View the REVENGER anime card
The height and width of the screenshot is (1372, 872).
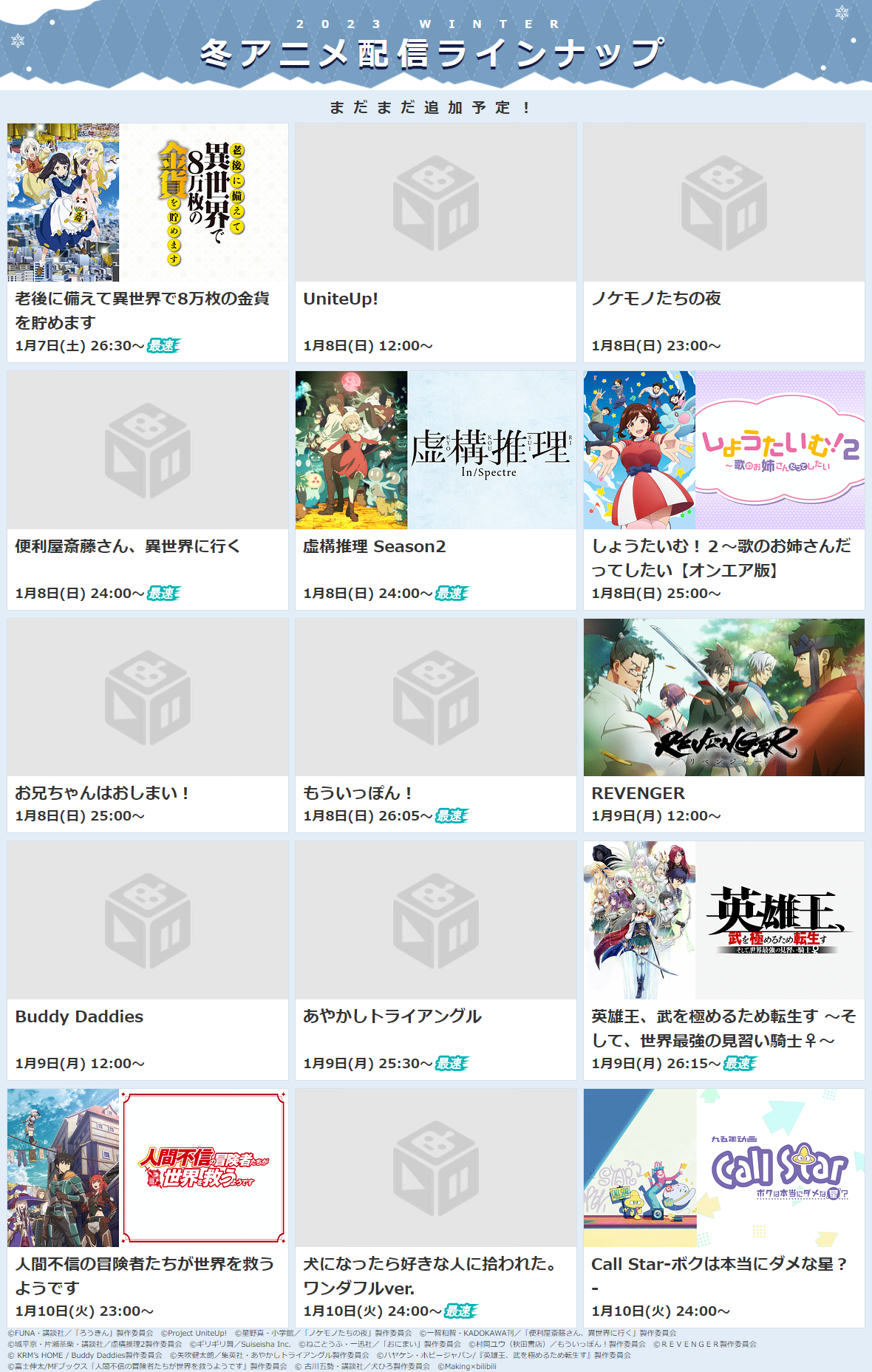tap(723, 724)
